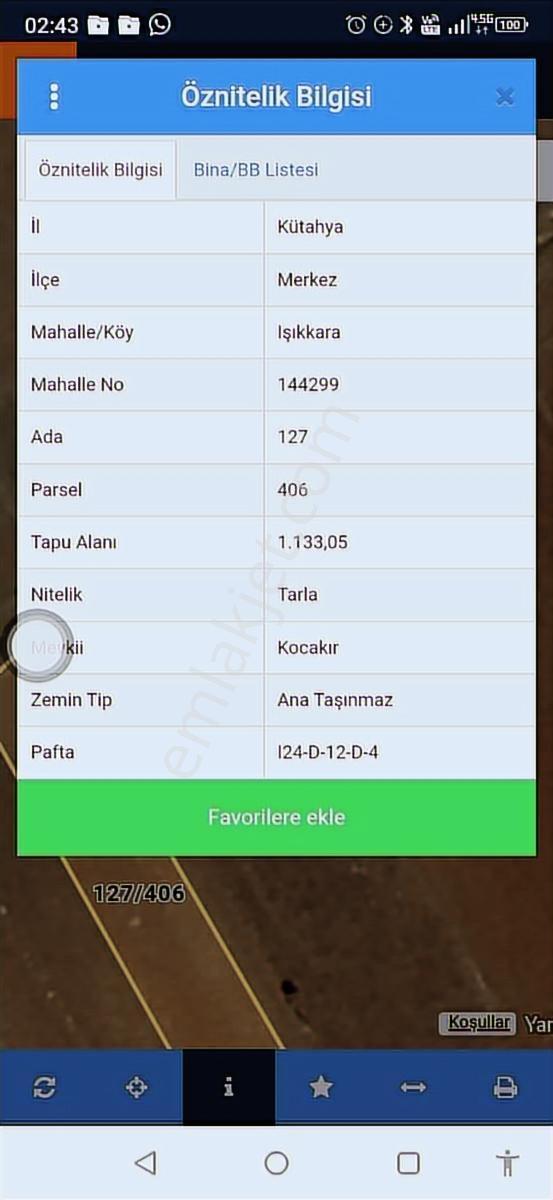This screenshot has height=1200, width=553.
Task: Switch to the Bina/BB Listesi tab
Action: click(256, 170)
